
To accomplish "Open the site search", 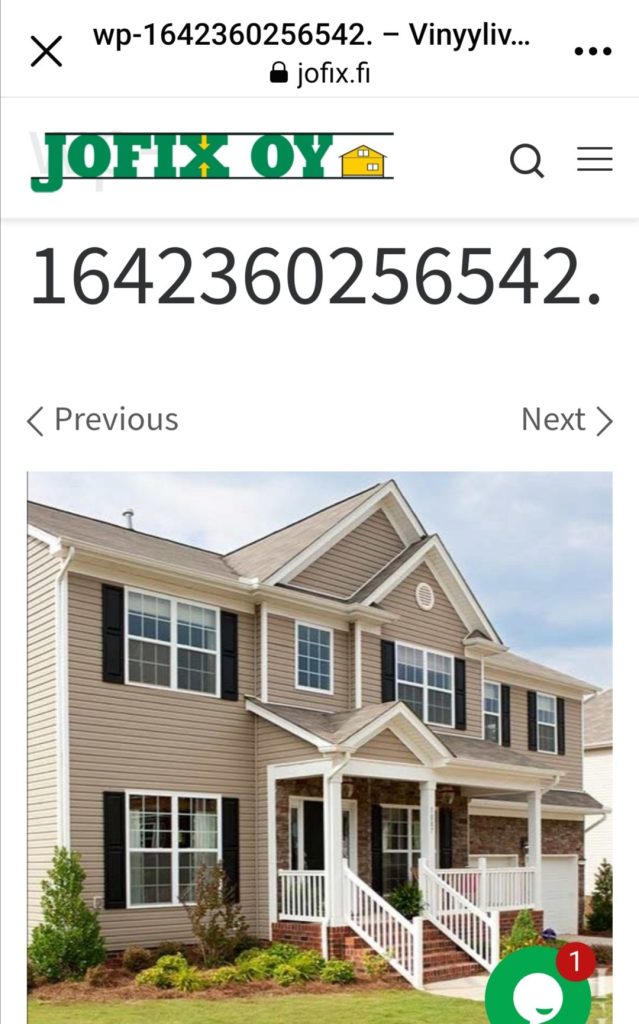I will 526,160.
